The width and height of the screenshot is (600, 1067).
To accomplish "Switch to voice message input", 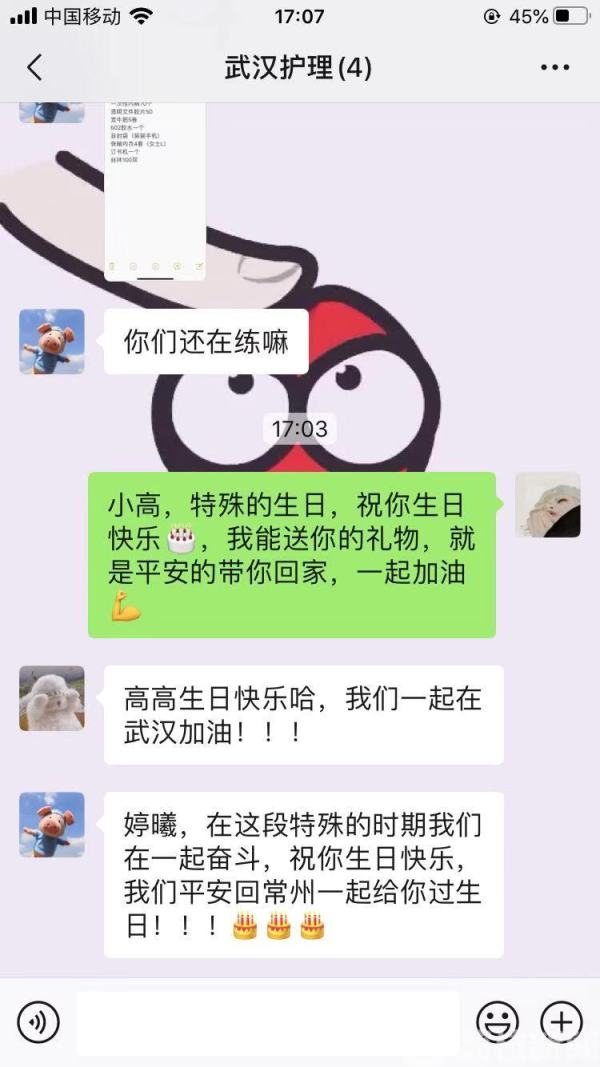I will coord(39,1022).
